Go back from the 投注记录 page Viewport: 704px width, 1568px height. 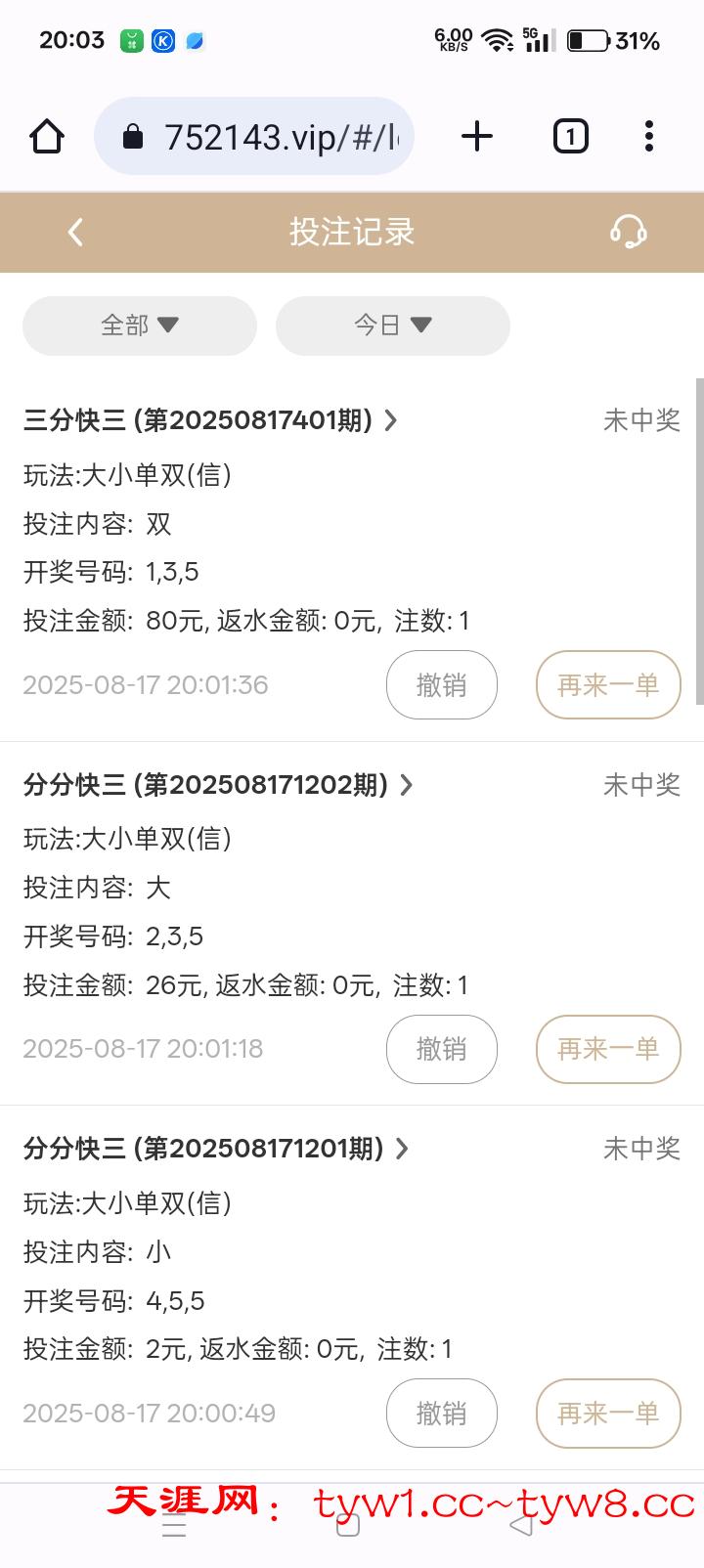75,232
